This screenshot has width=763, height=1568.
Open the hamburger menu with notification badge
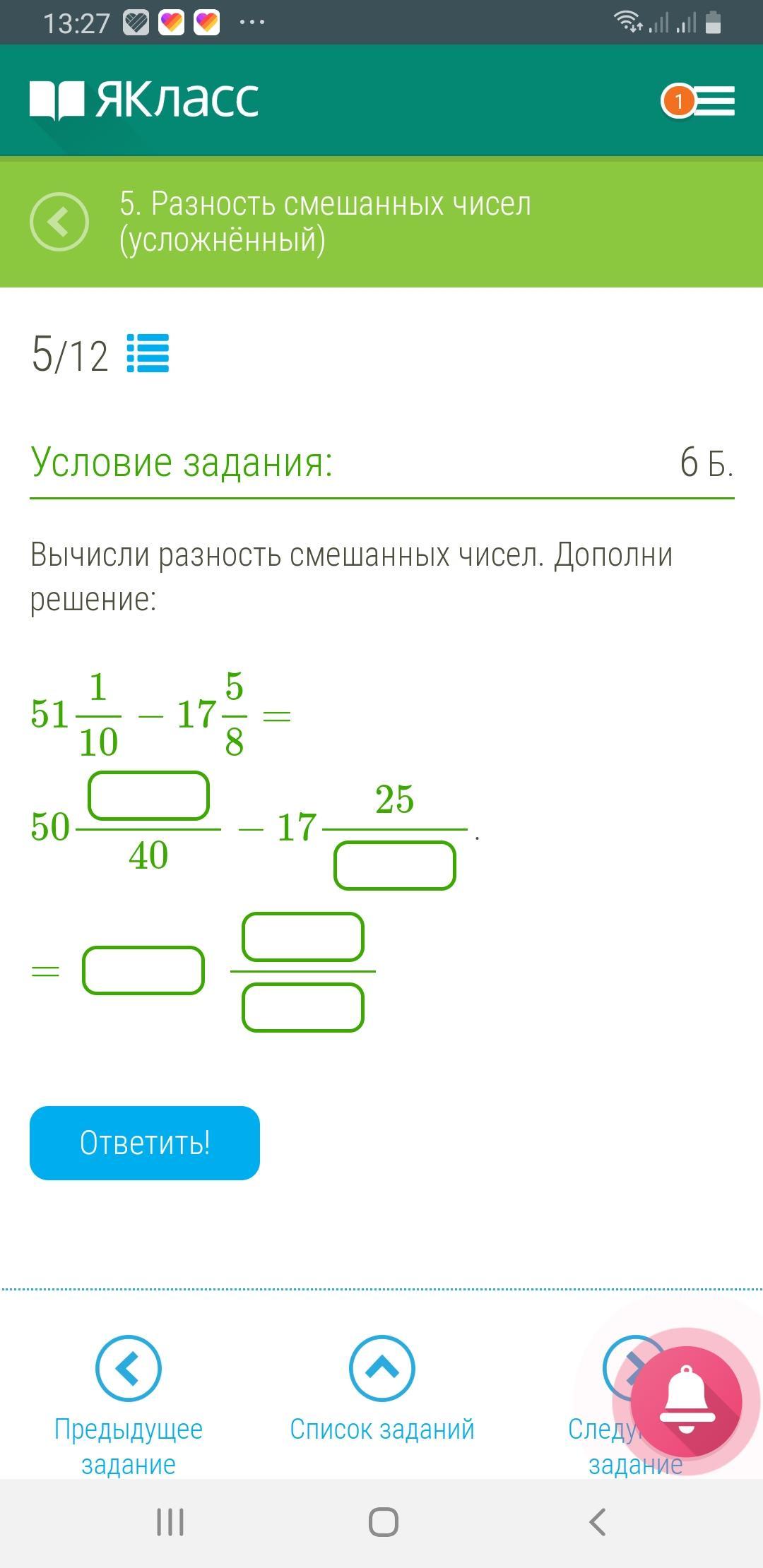[x=698, y=101]
